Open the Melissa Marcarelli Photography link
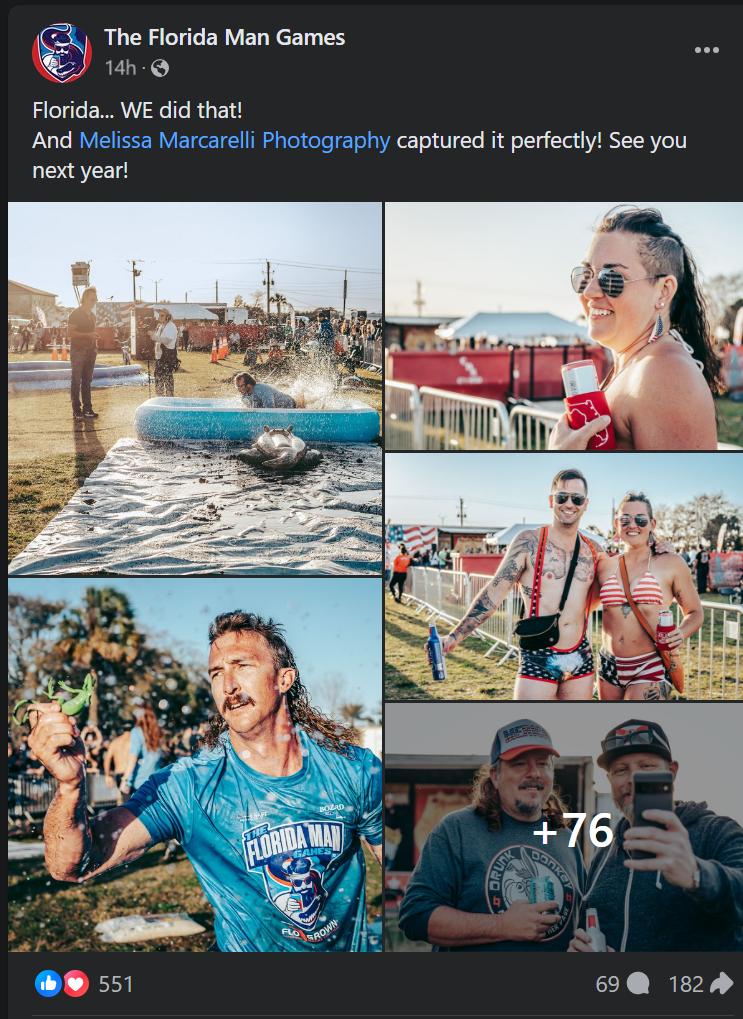 (234, 140)
